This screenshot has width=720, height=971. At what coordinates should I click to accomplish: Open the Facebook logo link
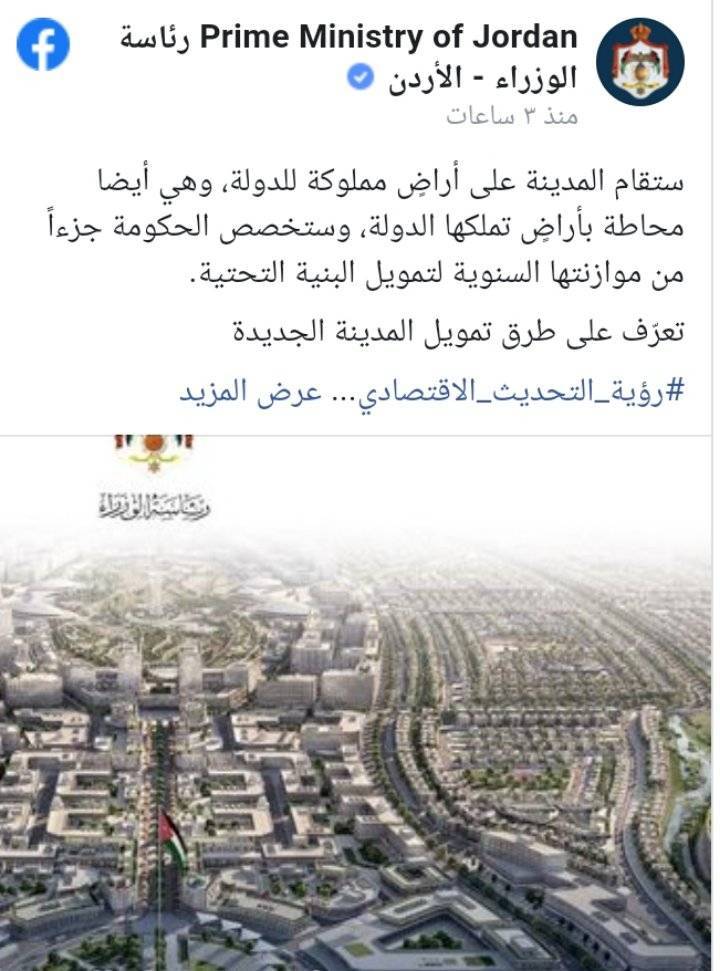pos(43,45)
